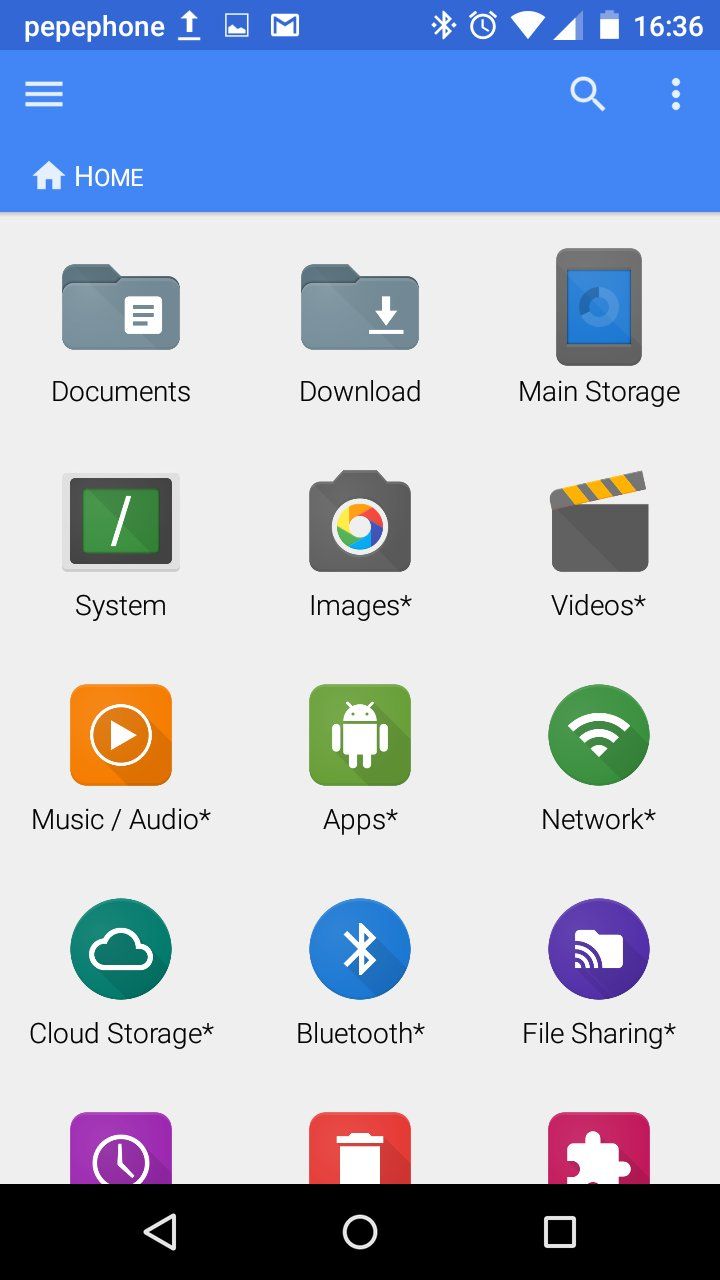Show recent apps from the navigation bar
Image resolution: width=720 pixels, height=1280 pixels.
coord(560,1232)
